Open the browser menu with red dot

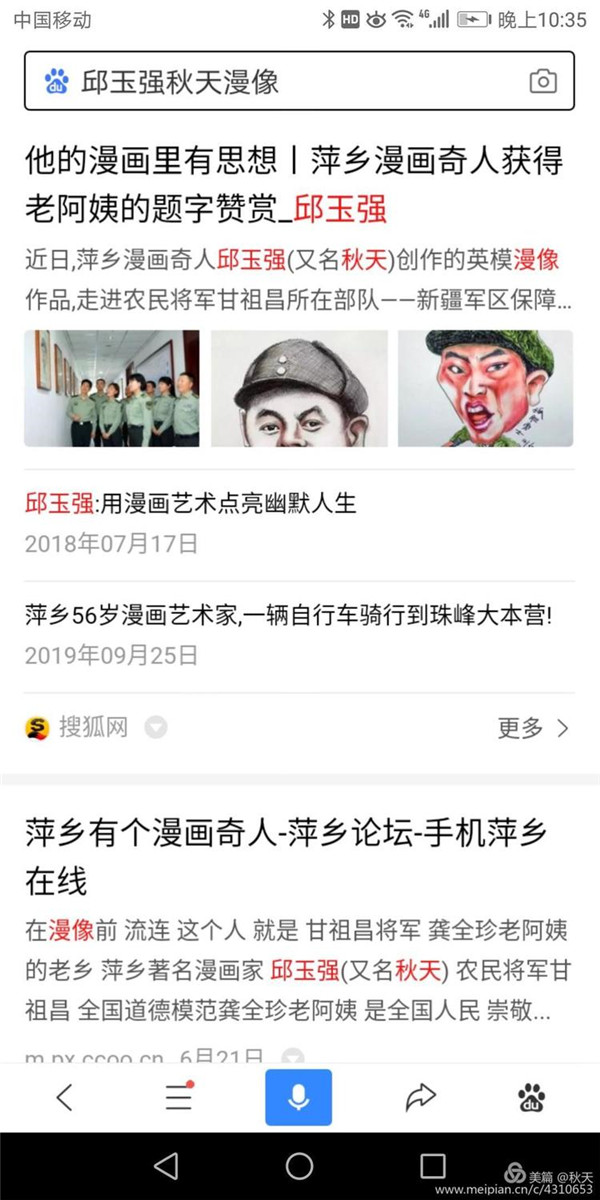(179, 1097)
